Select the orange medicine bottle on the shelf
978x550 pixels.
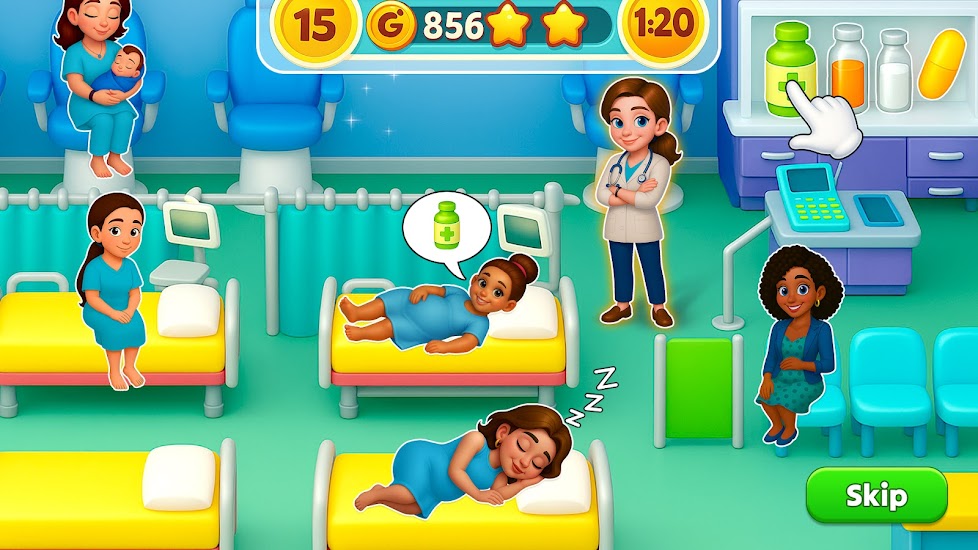846,70
